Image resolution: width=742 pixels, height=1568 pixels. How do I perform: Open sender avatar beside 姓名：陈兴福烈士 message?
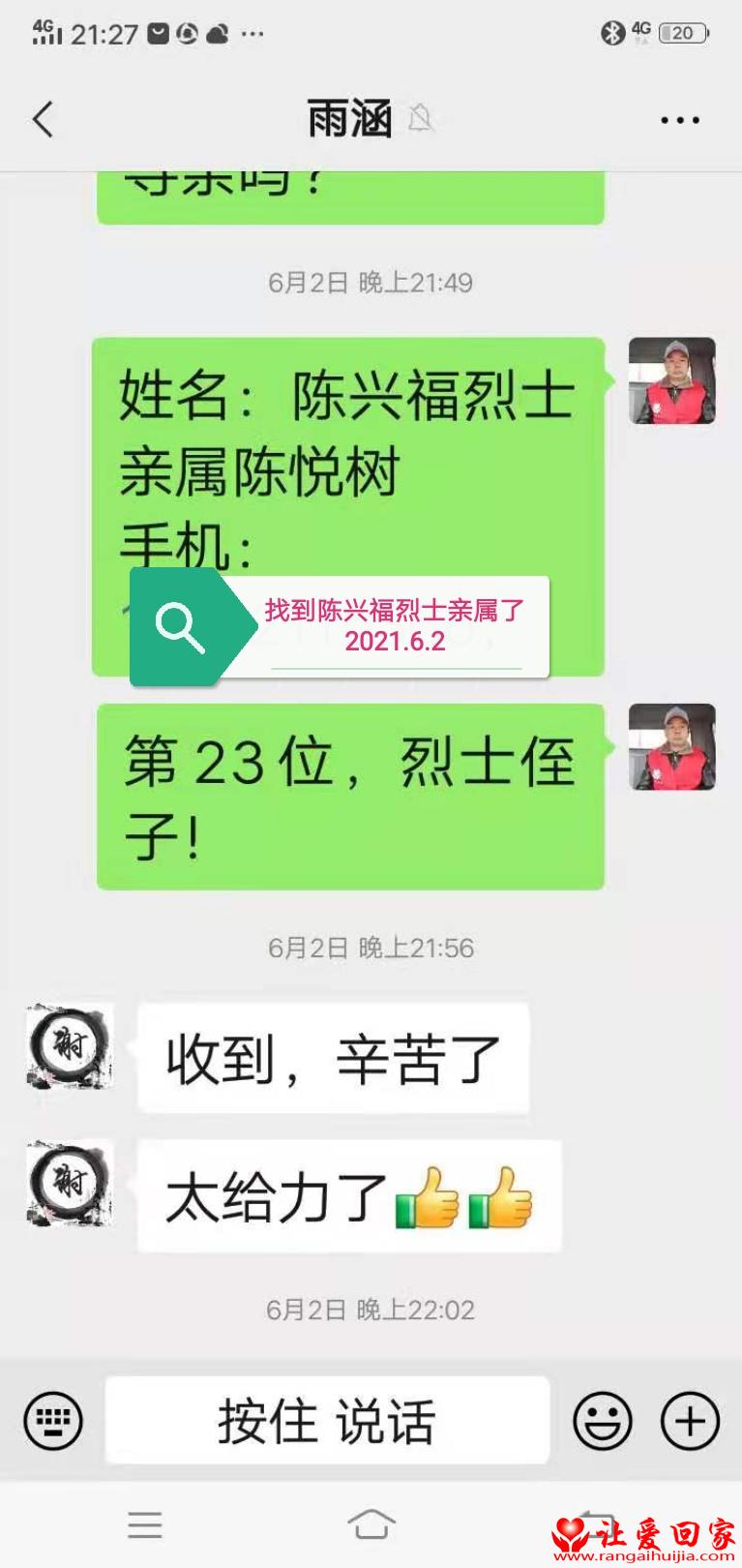[671, 380]
